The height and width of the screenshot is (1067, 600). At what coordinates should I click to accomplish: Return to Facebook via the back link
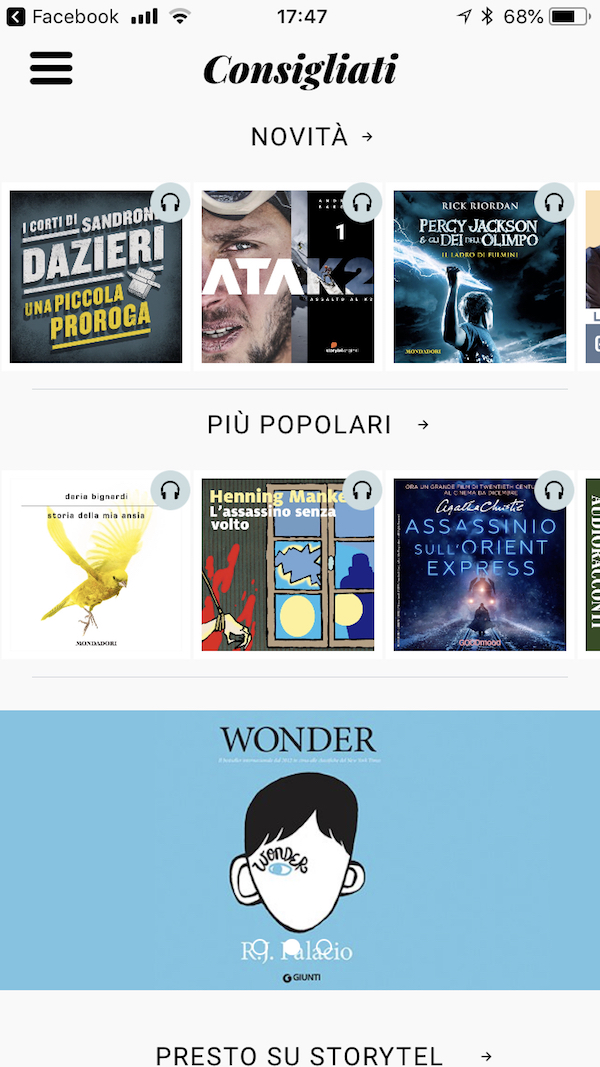click(62, 17)
